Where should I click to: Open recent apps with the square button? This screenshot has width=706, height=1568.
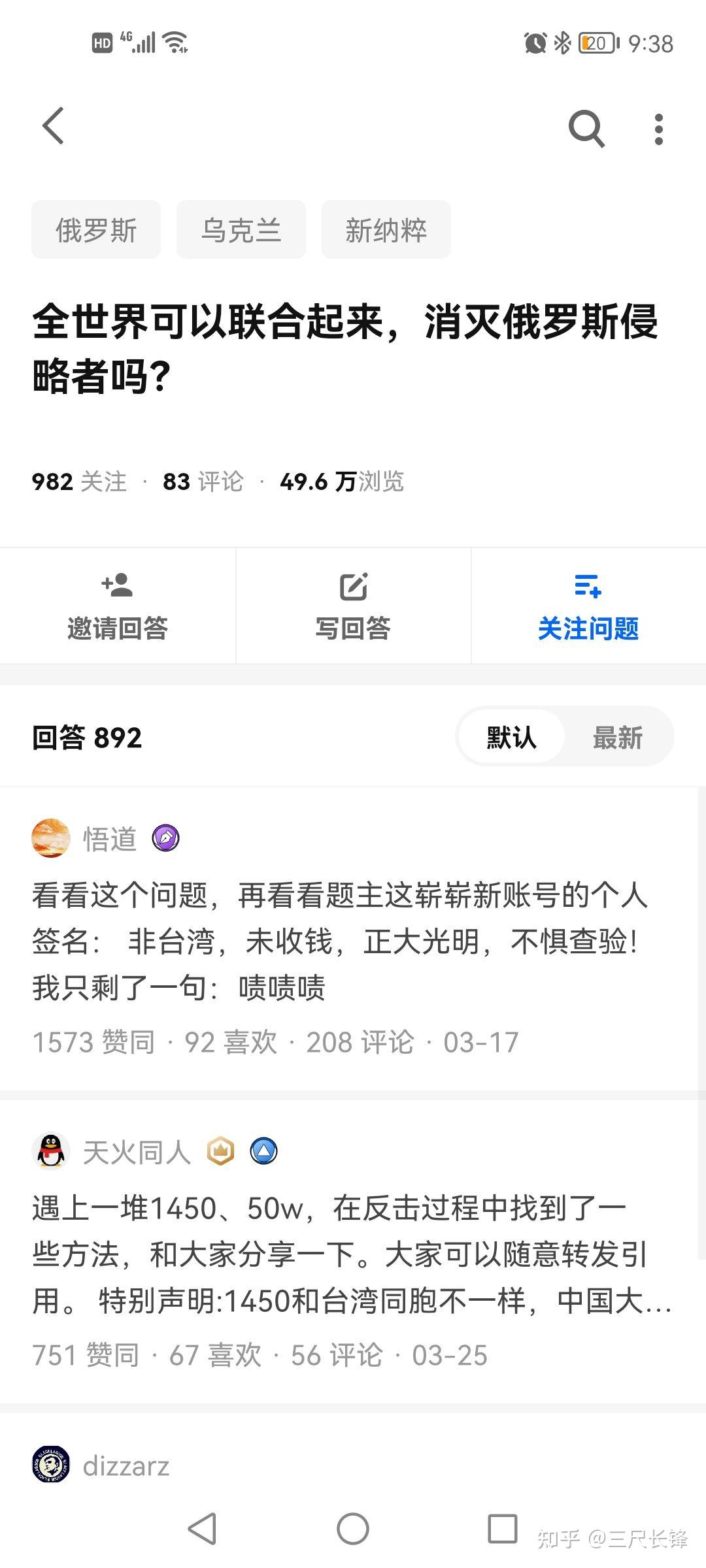[x=503, y=1529]
